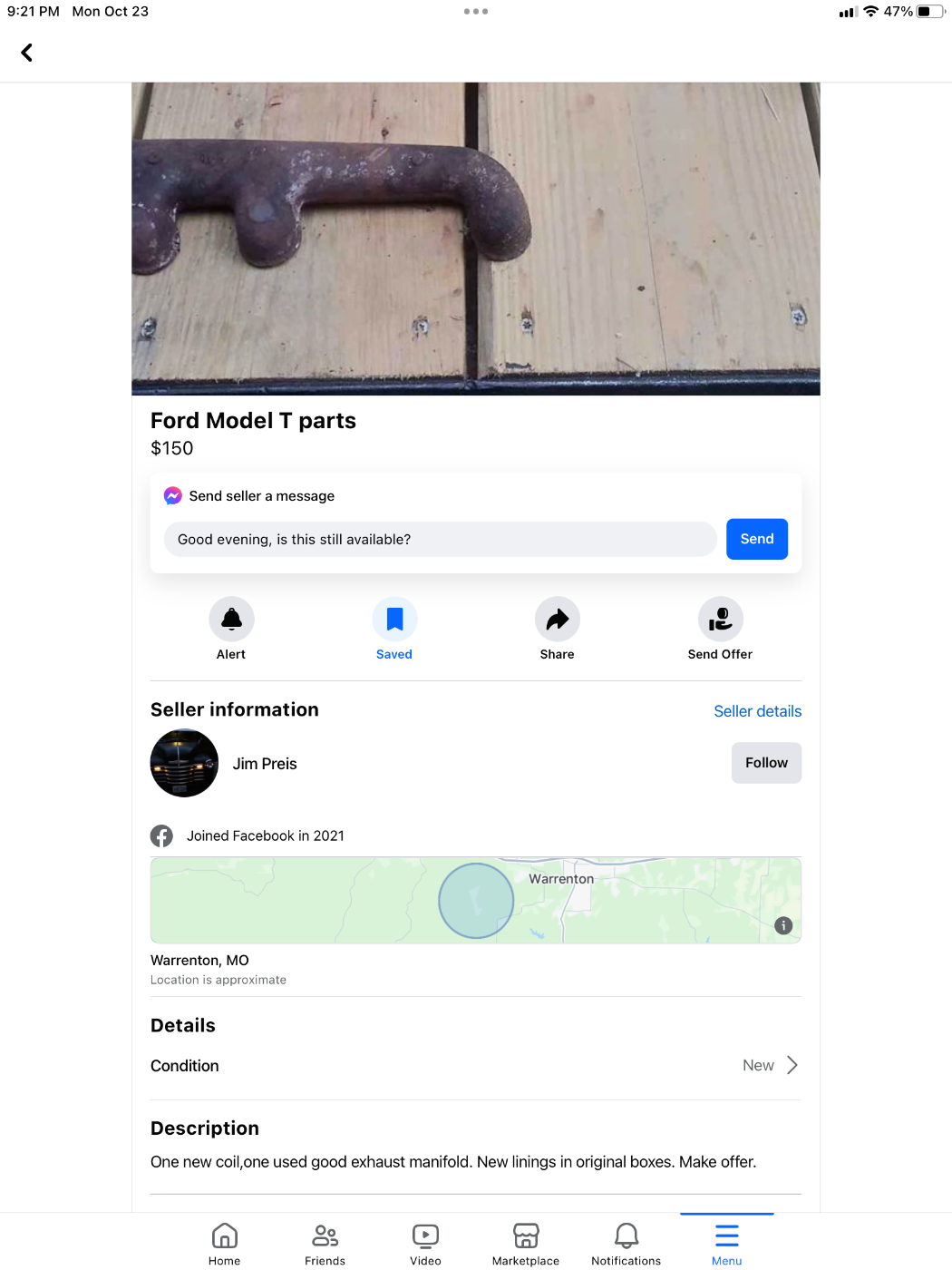Check the Notifications tab

click(x=626, y=1243)
